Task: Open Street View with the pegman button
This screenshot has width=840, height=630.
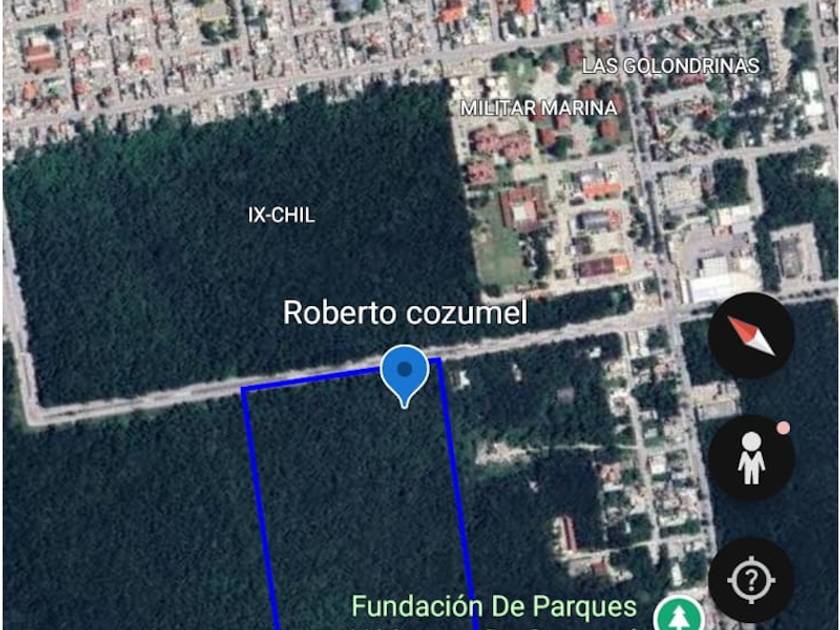Action: [x=751, y=458]
